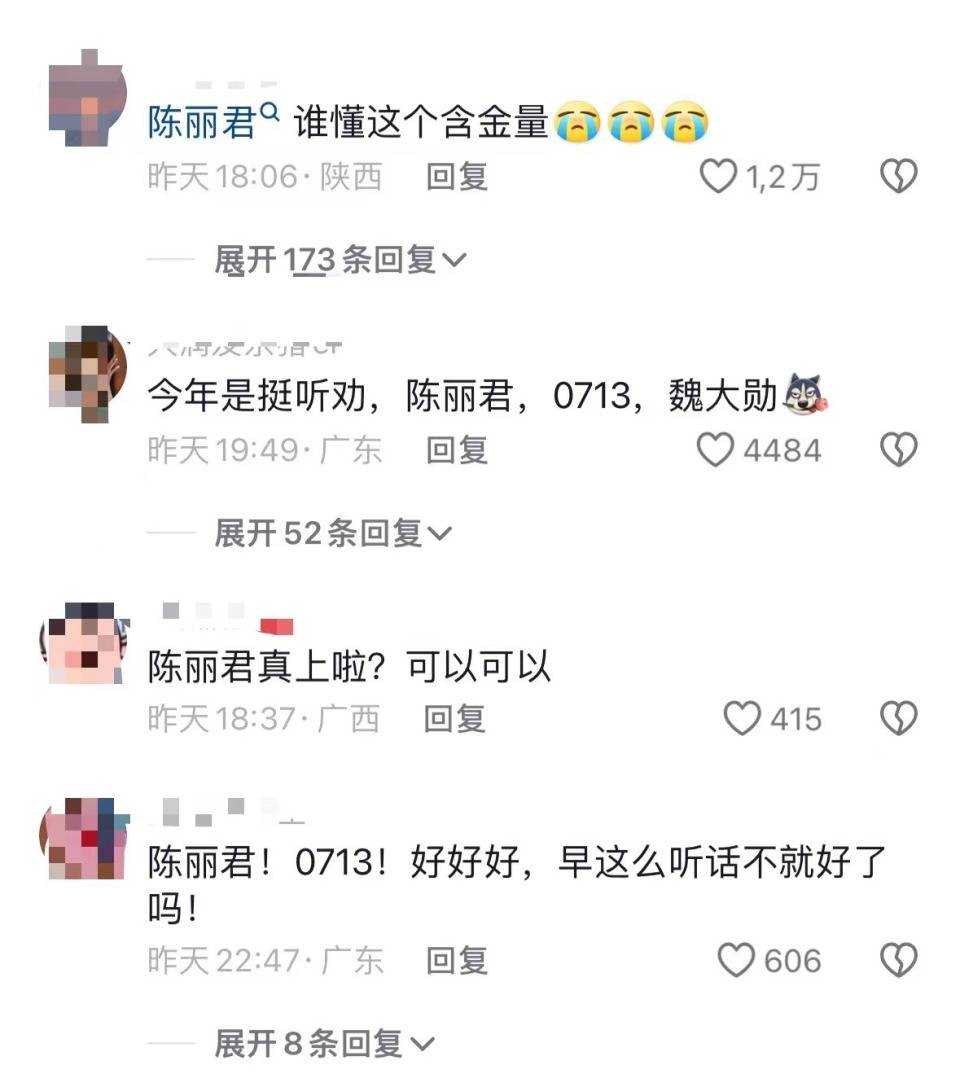This screenshot has width=960, height=1087.
Task: Like the comment 谁懂这个含金量
Action: click(x=717, y=177)
